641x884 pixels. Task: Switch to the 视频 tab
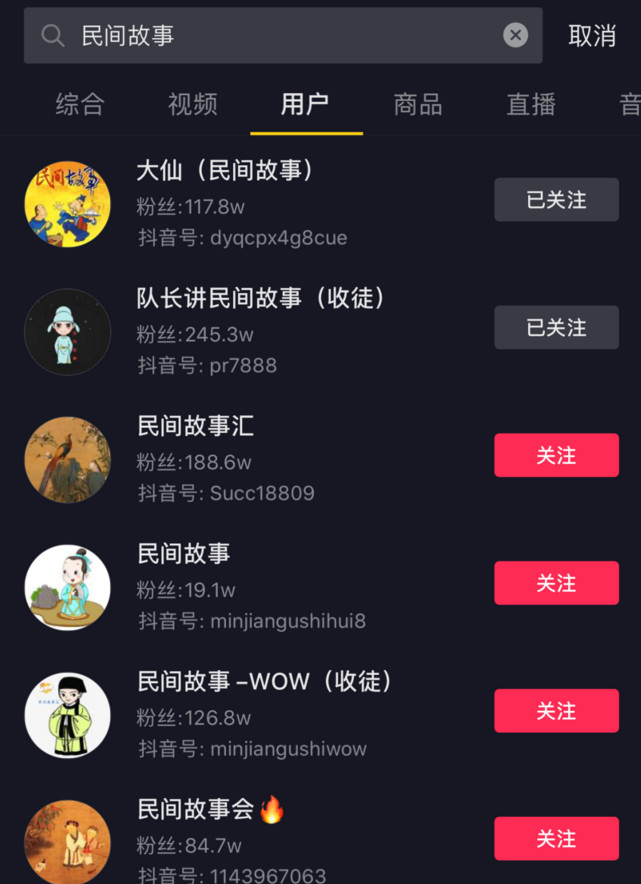pos(192,104)
